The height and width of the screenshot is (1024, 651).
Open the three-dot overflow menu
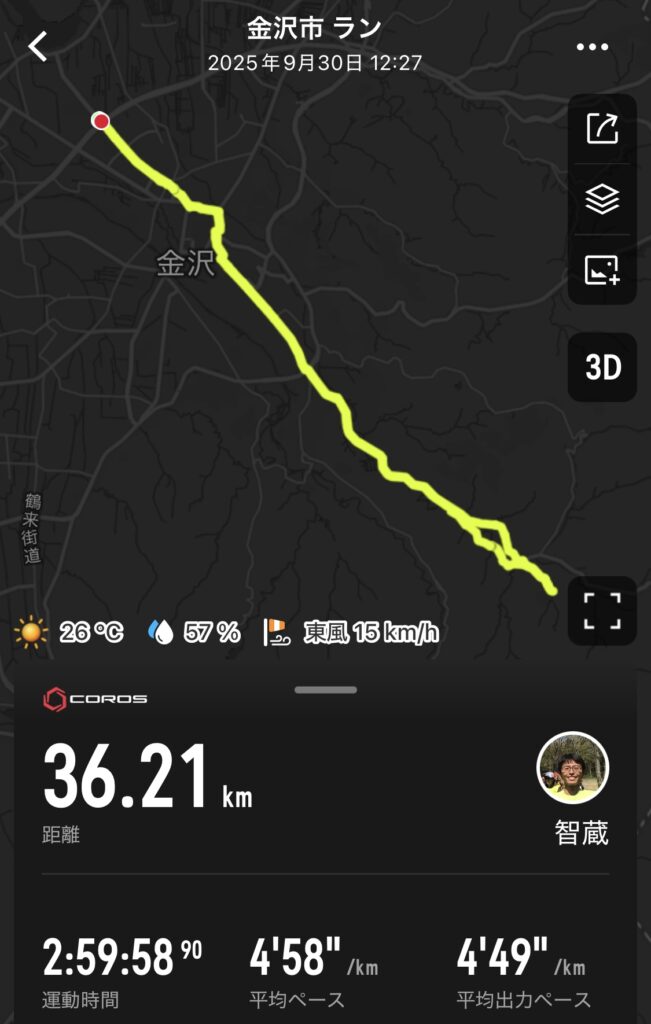(x=592, y=47)
